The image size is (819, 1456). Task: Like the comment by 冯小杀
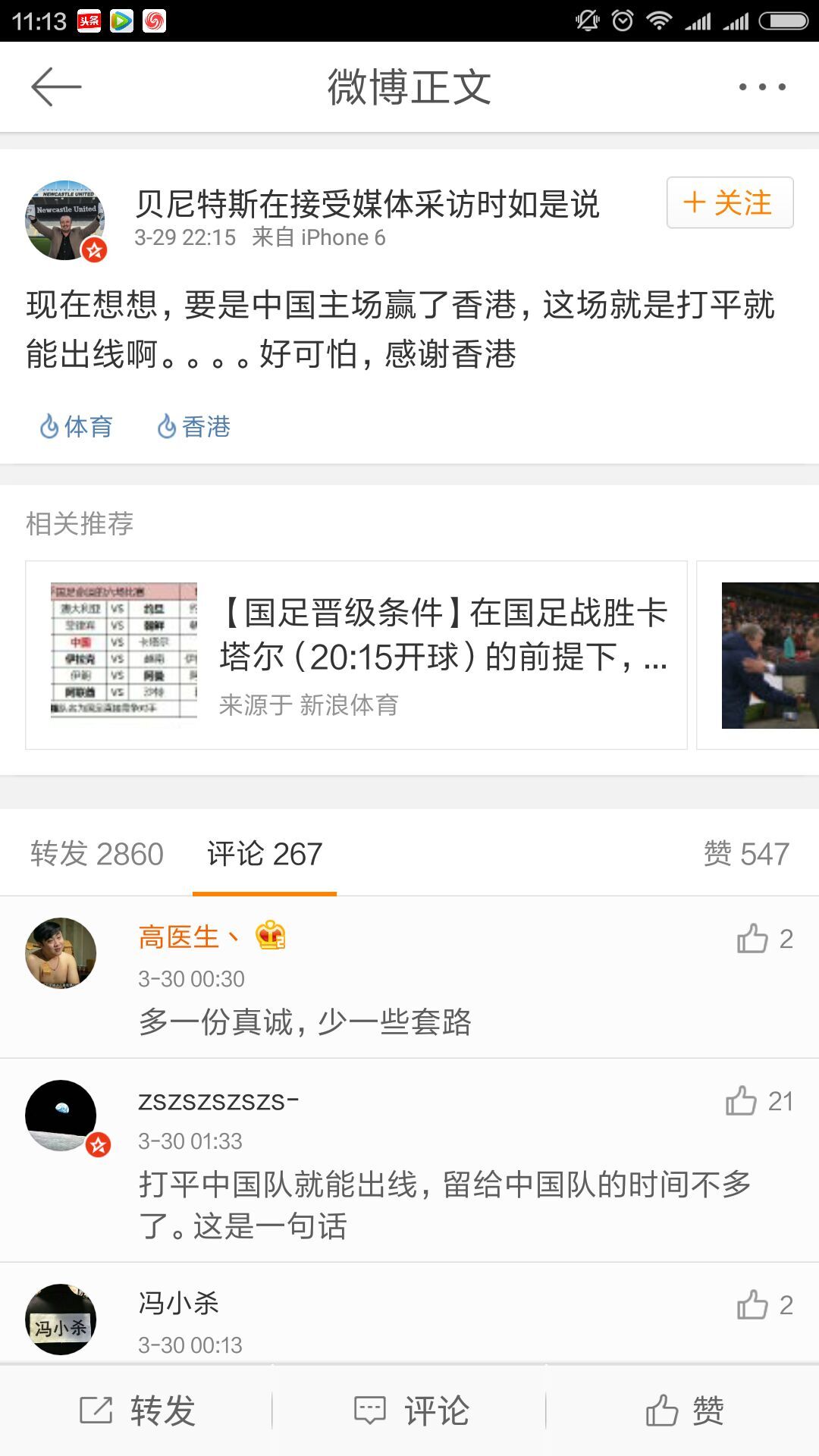coord(764,1305)
